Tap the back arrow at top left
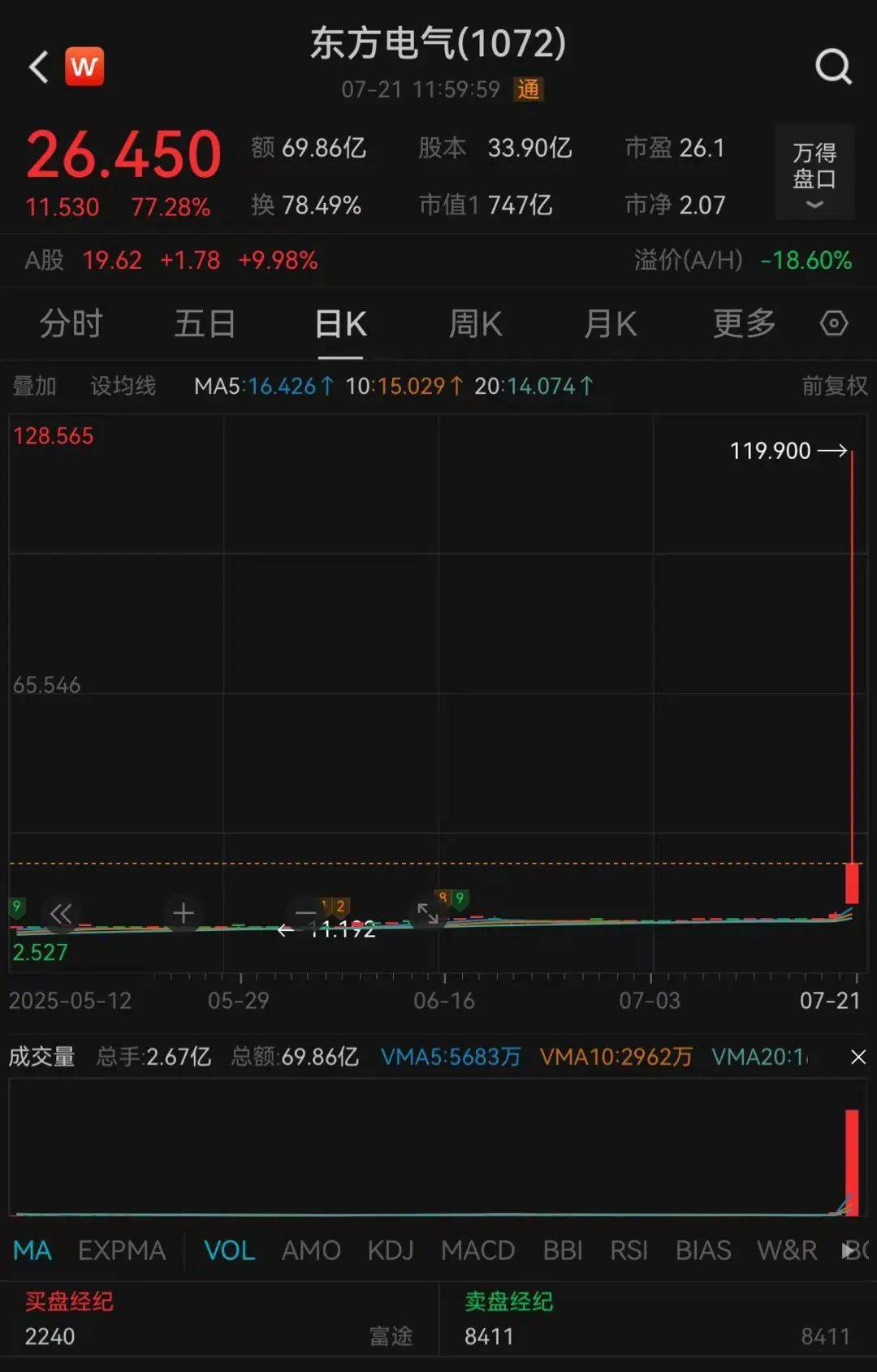 coord(37,66)
